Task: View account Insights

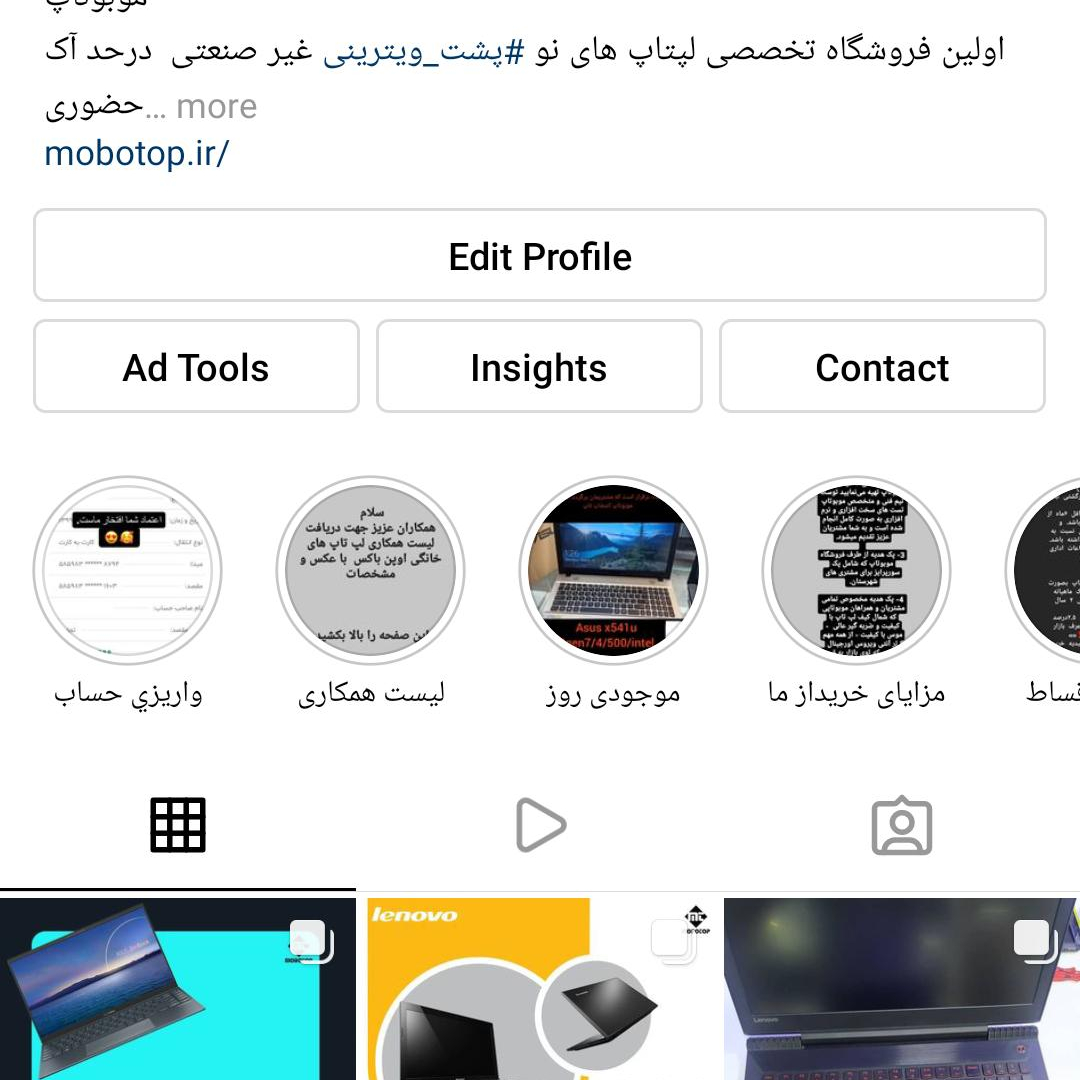Action: click(539, 368)
